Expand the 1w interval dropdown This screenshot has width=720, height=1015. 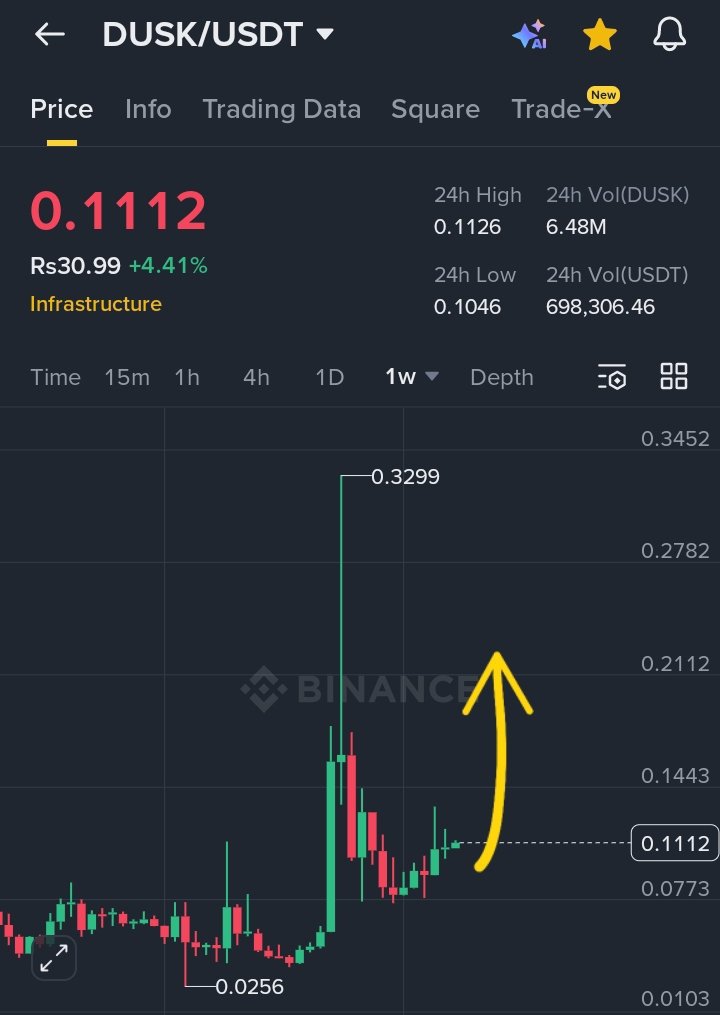[412, 377]
